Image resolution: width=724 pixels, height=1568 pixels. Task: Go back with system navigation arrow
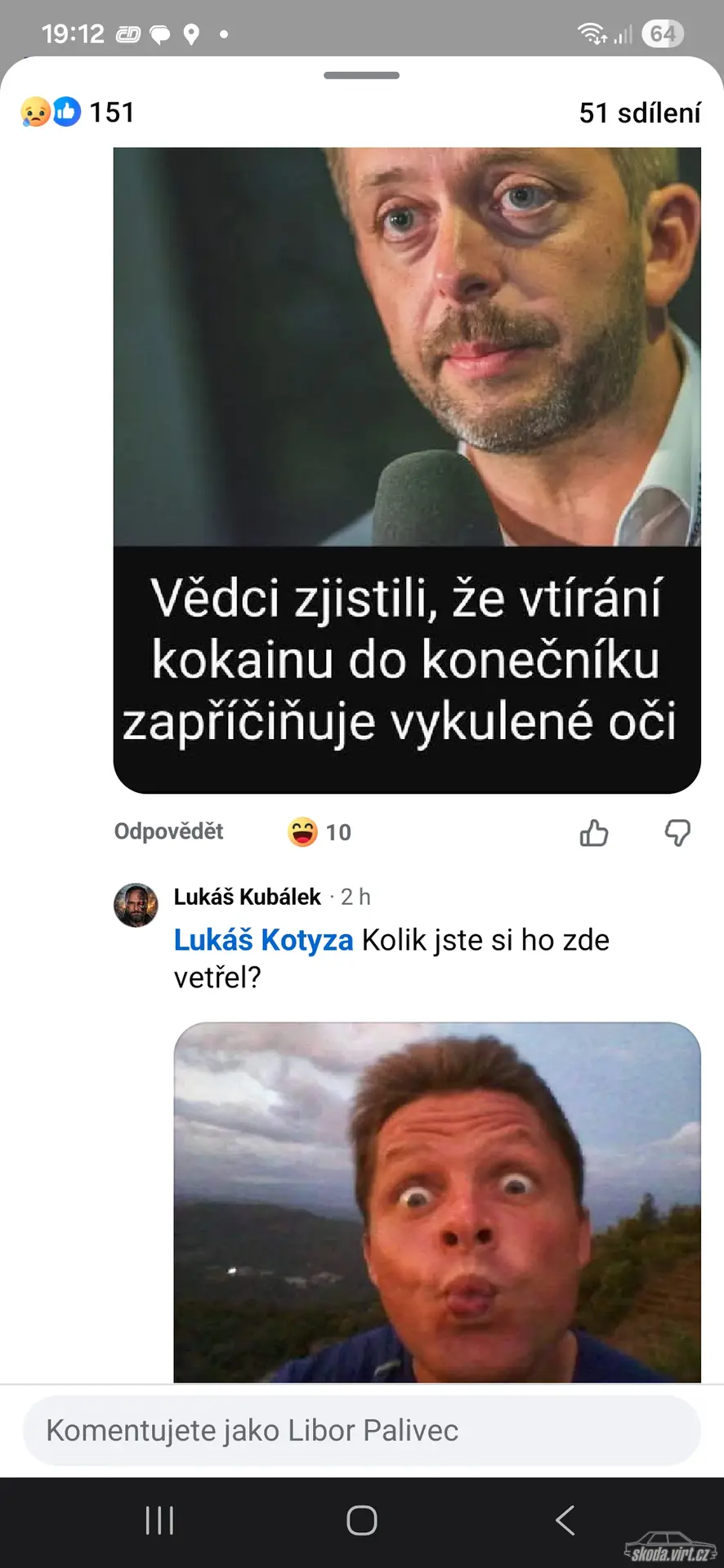click(x=565, y=1521)
